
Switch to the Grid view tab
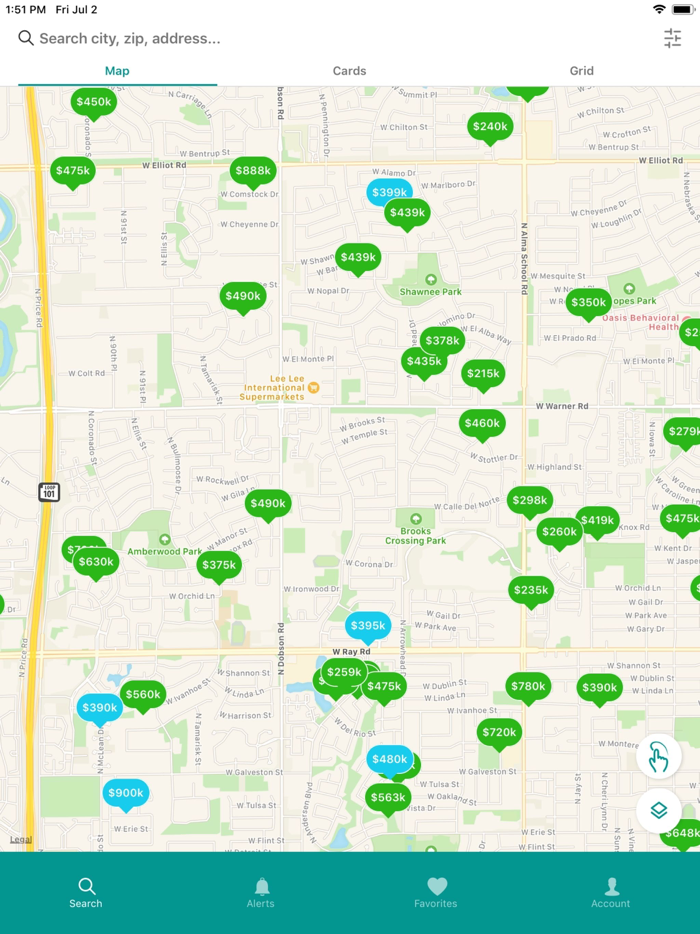(581, 71)
